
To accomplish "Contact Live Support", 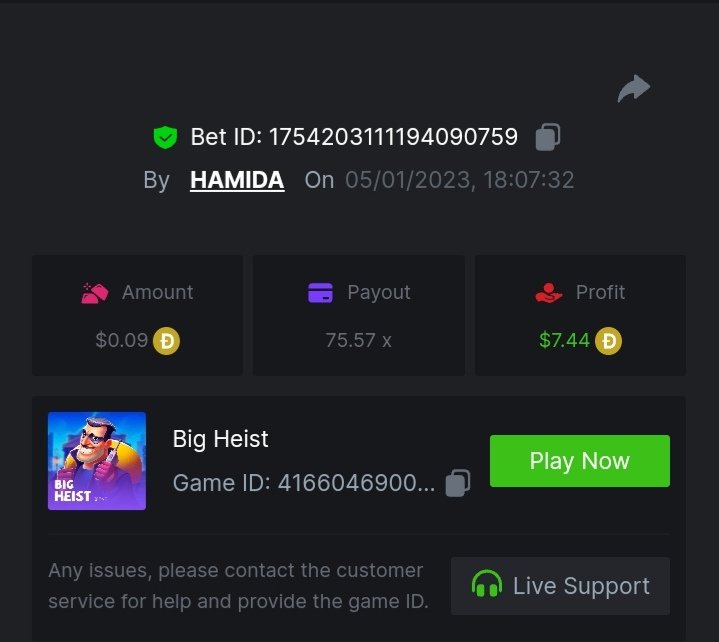I will click(x=560, y=586).
